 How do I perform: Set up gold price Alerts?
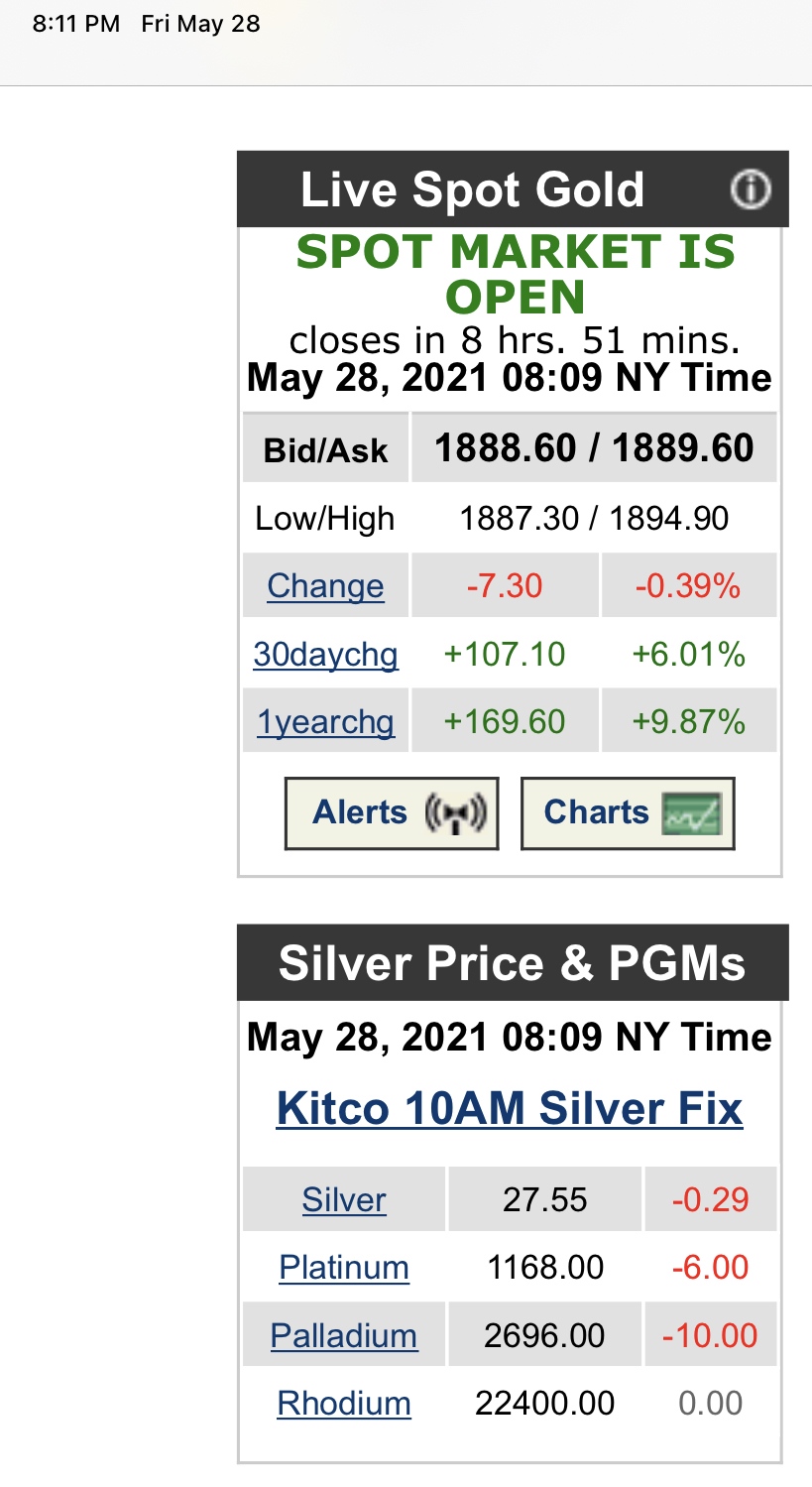point(392,813)
